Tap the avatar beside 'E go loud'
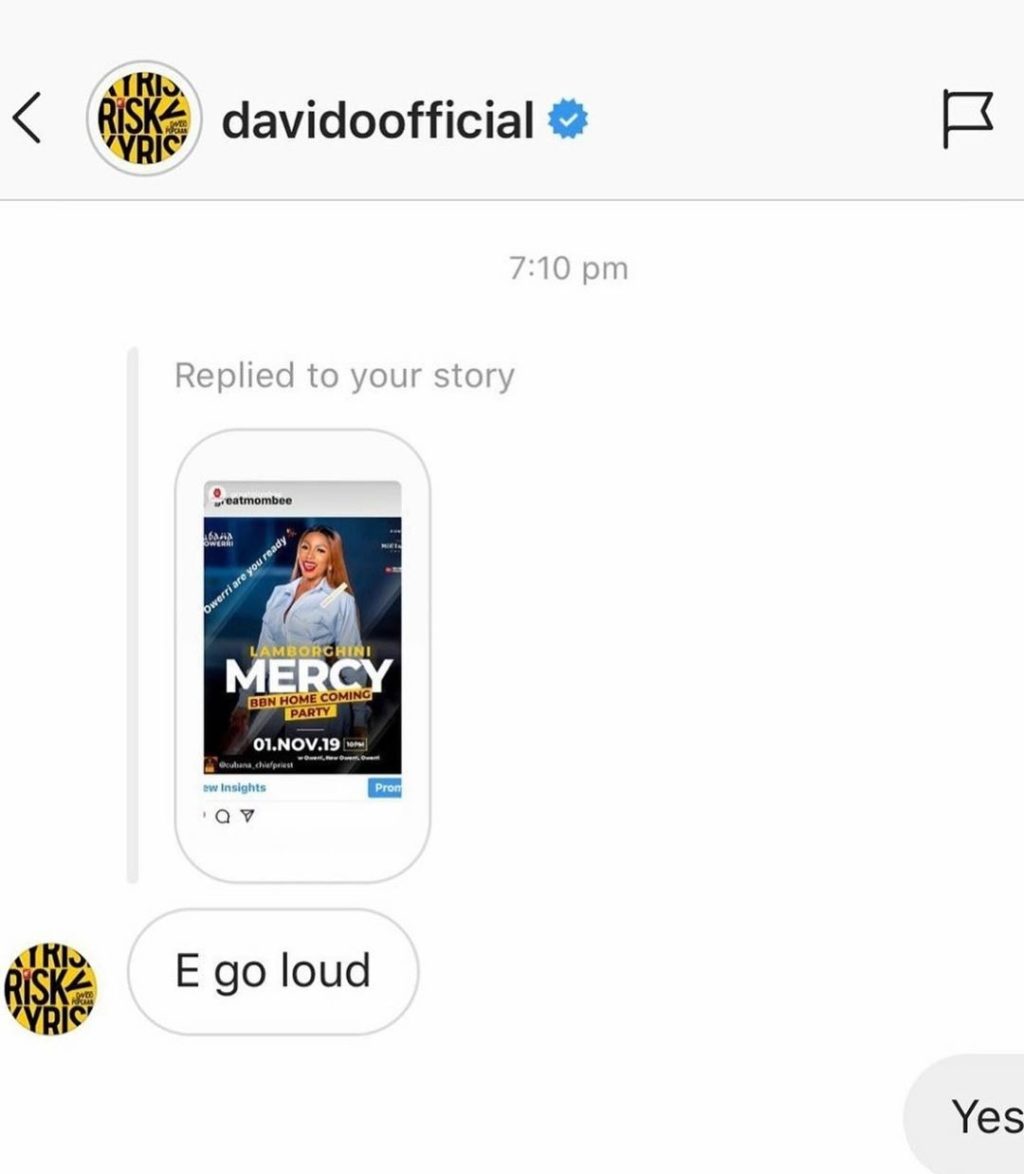Viewport: 1024px width, 1174px height. [x=51, y=984]
